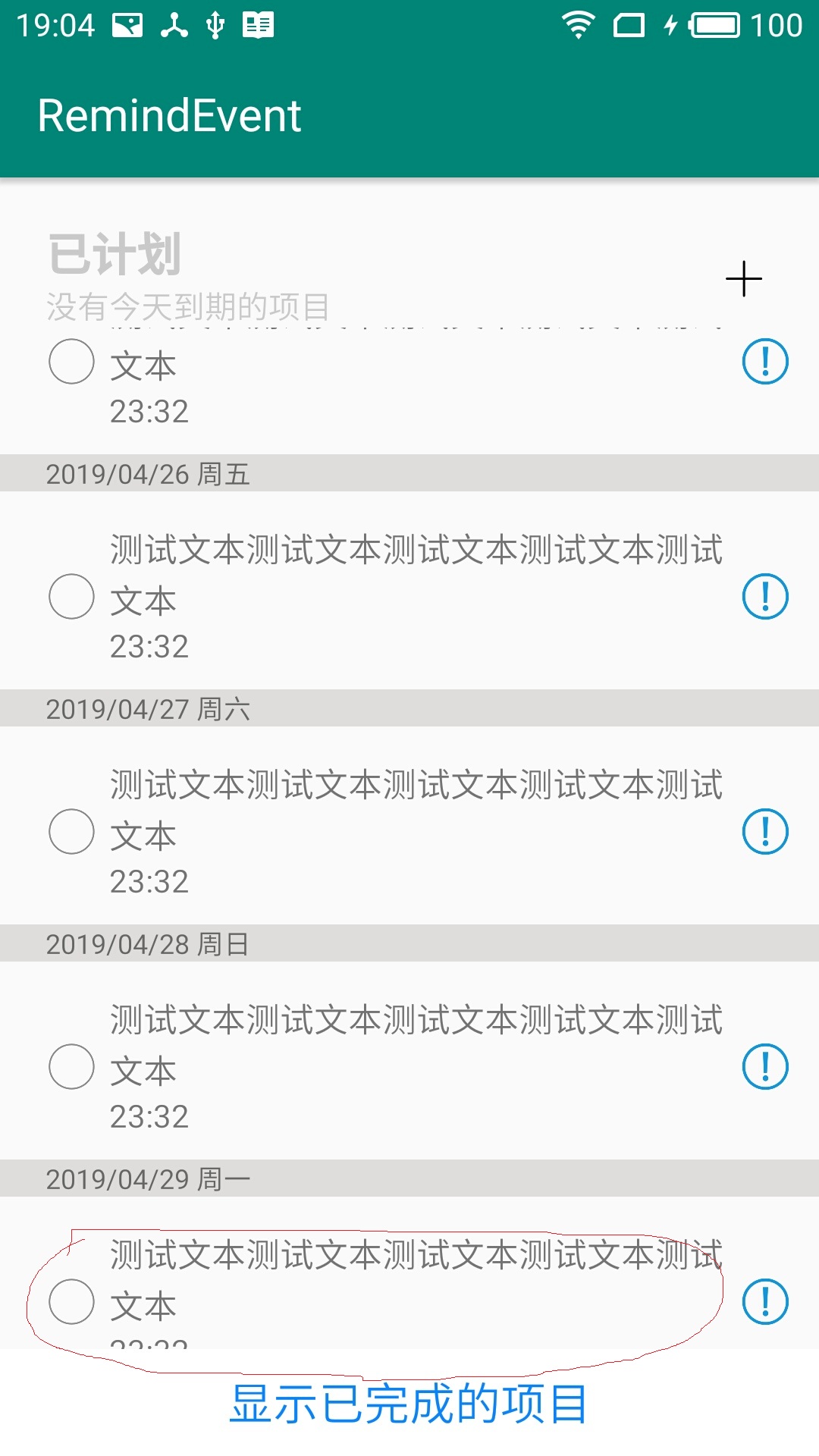819x1456 pixels.
Task: Tap the blue priority icon for the 2019/04/28 reminder
Action: [765, 1068]
